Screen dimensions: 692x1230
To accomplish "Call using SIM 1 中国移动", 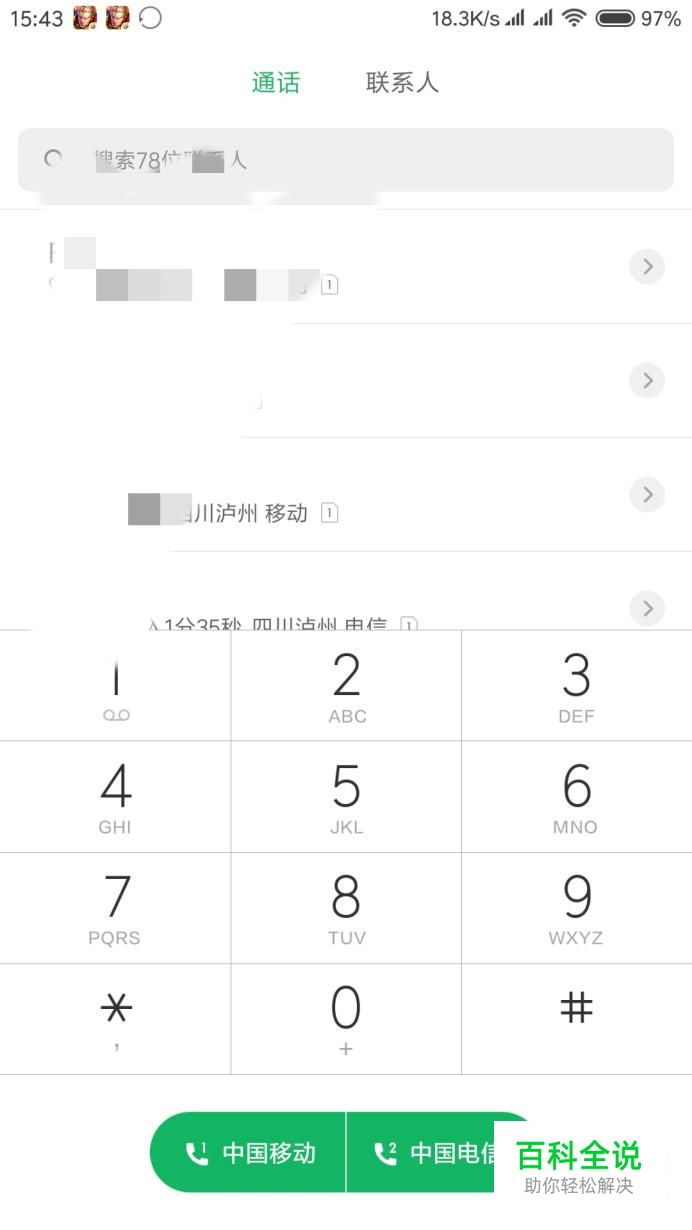I will click(249, 1153).
